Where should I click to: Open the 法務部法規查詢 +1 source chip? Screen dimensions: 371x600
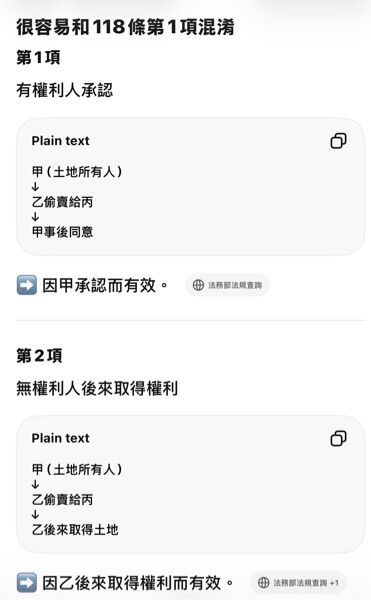[x=298, y=583]
